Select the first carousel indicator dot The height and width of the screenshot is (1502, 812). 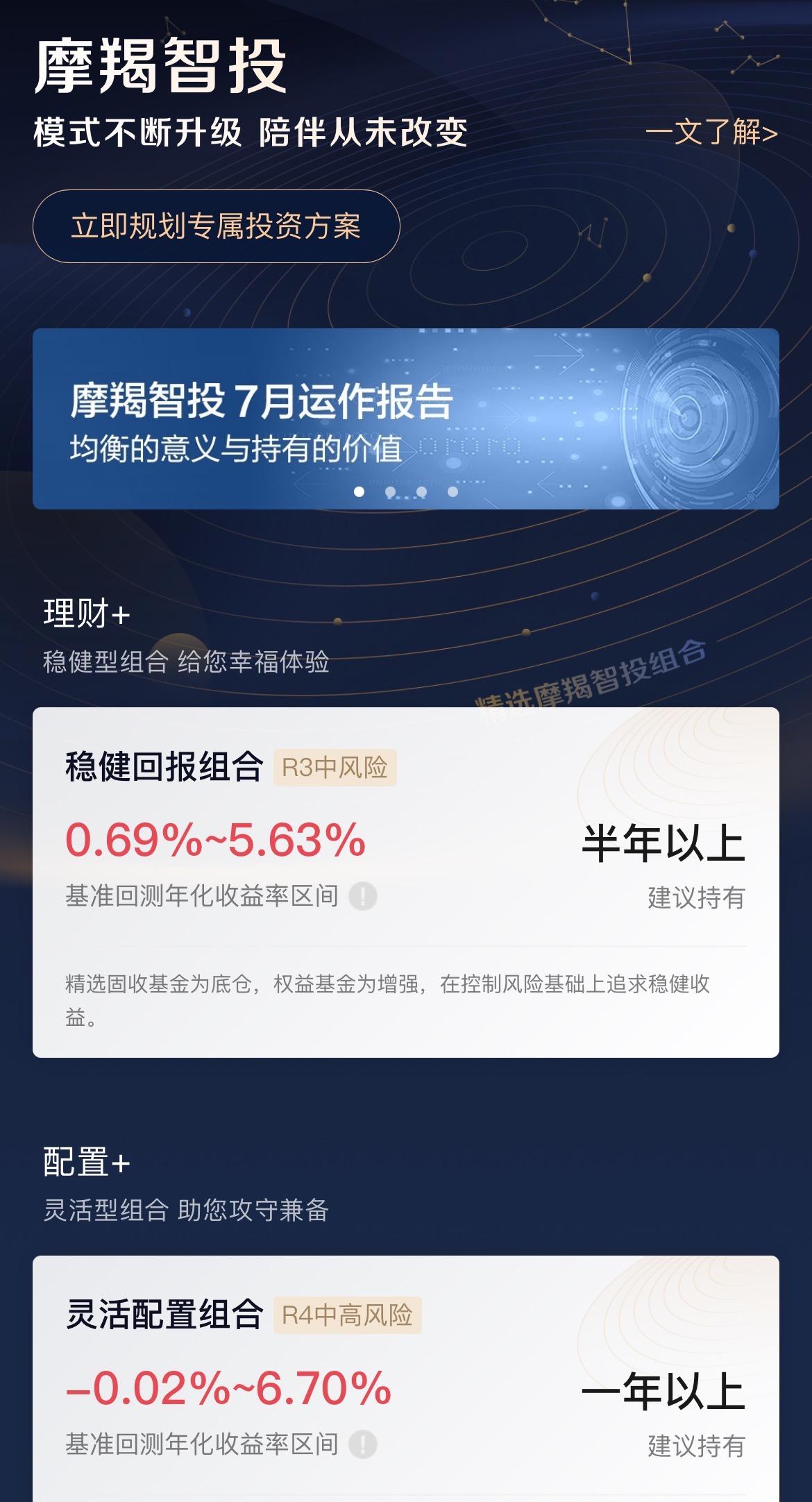tap(359, 491)
